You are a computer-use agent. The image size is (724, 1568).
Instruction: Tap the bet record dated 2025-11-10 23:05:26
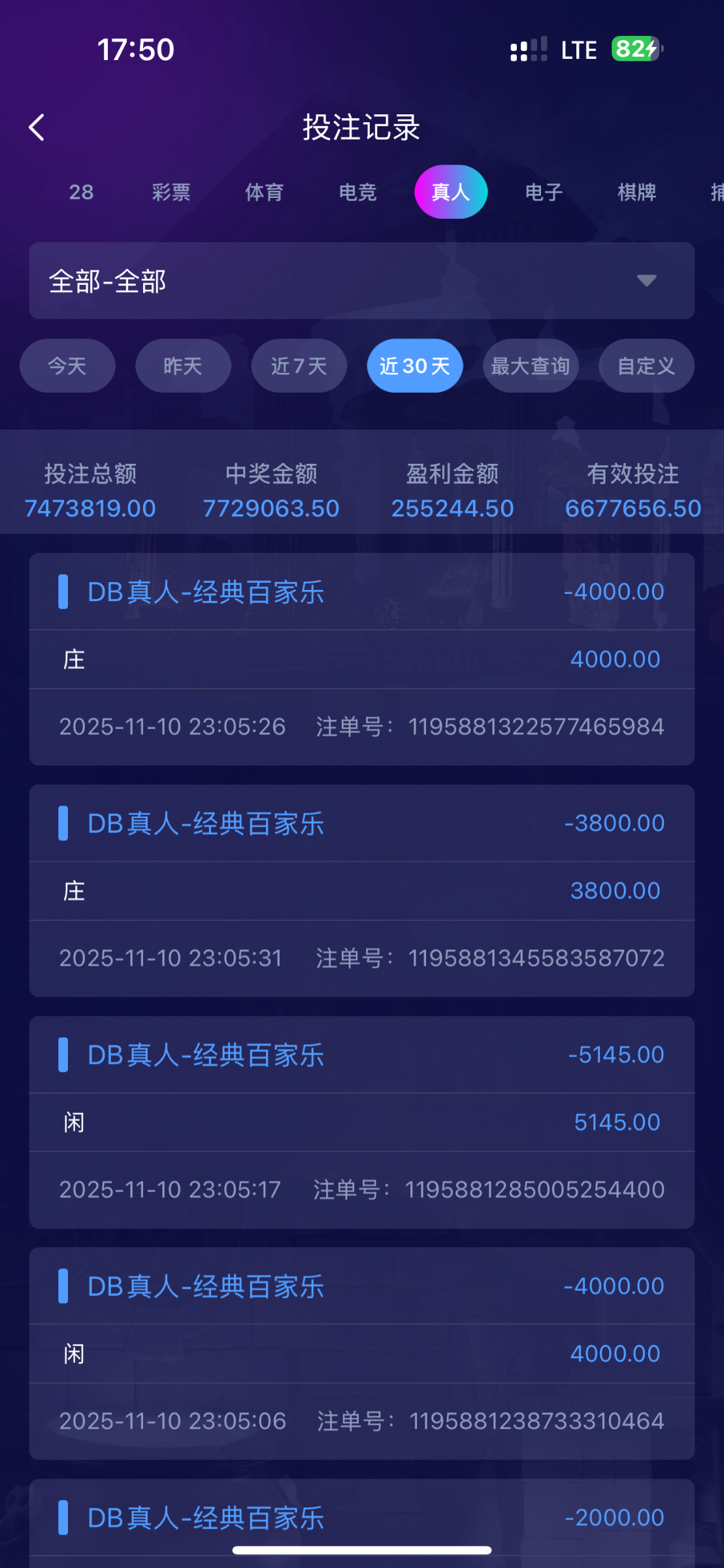pos(362,659)
